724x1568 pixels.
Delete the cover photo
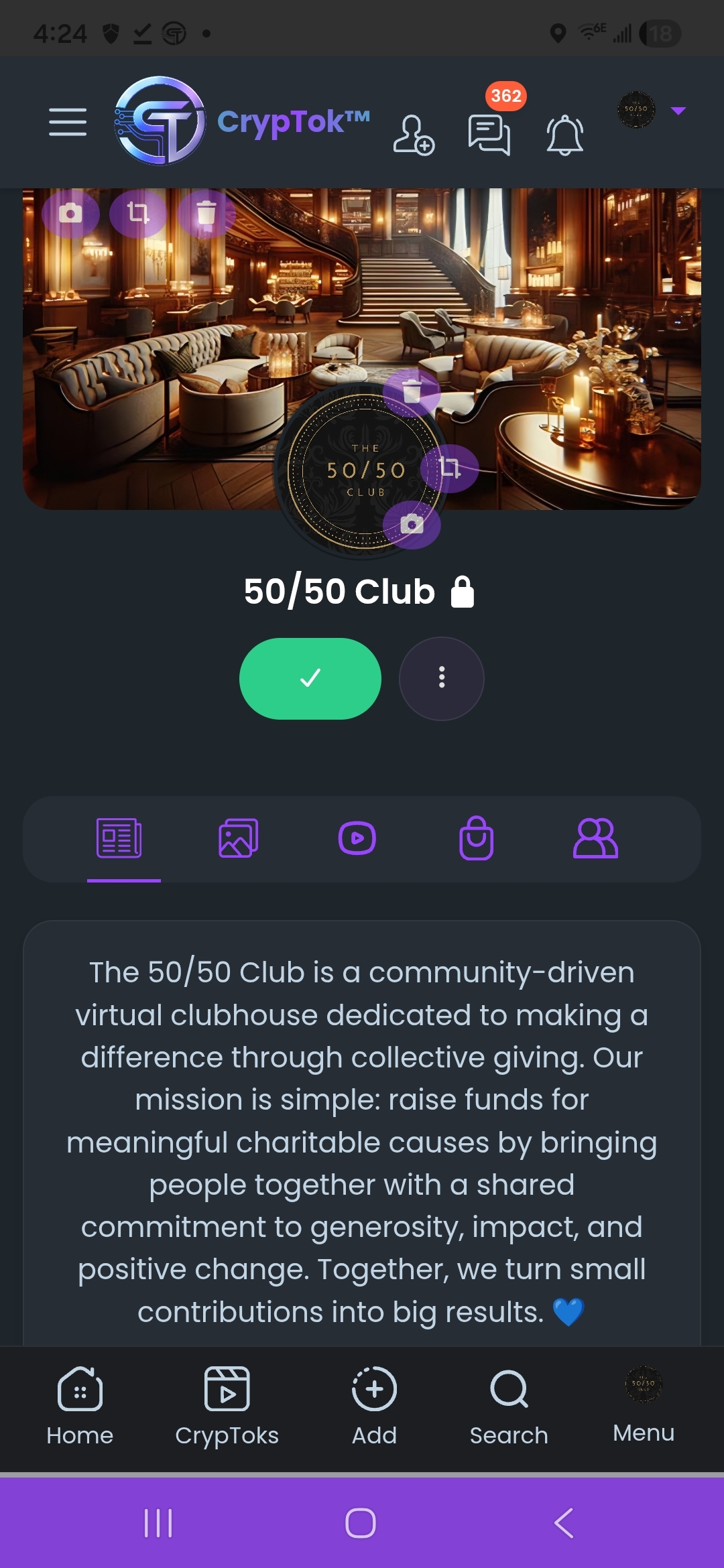coord(206,213)
